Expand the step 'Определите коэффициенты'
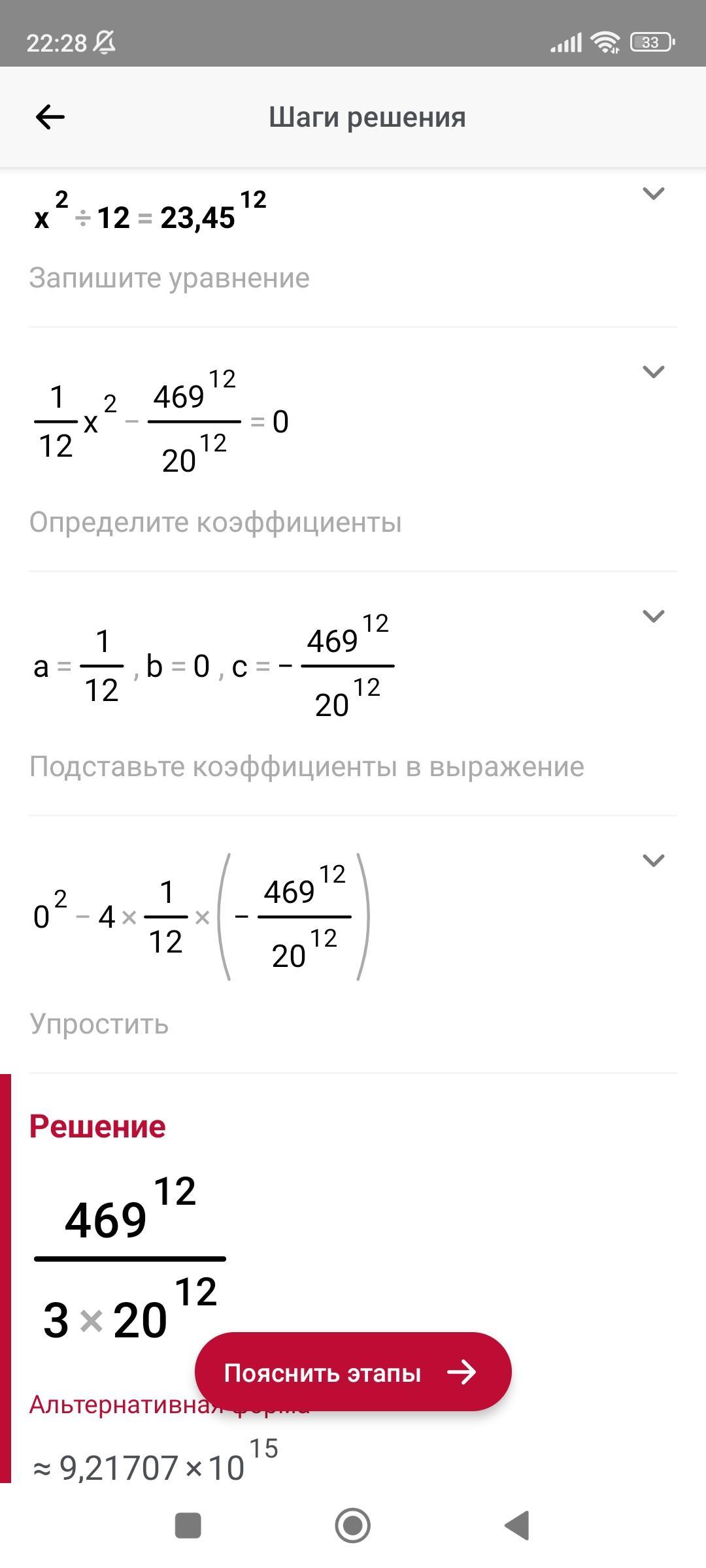 click(654, 372)
